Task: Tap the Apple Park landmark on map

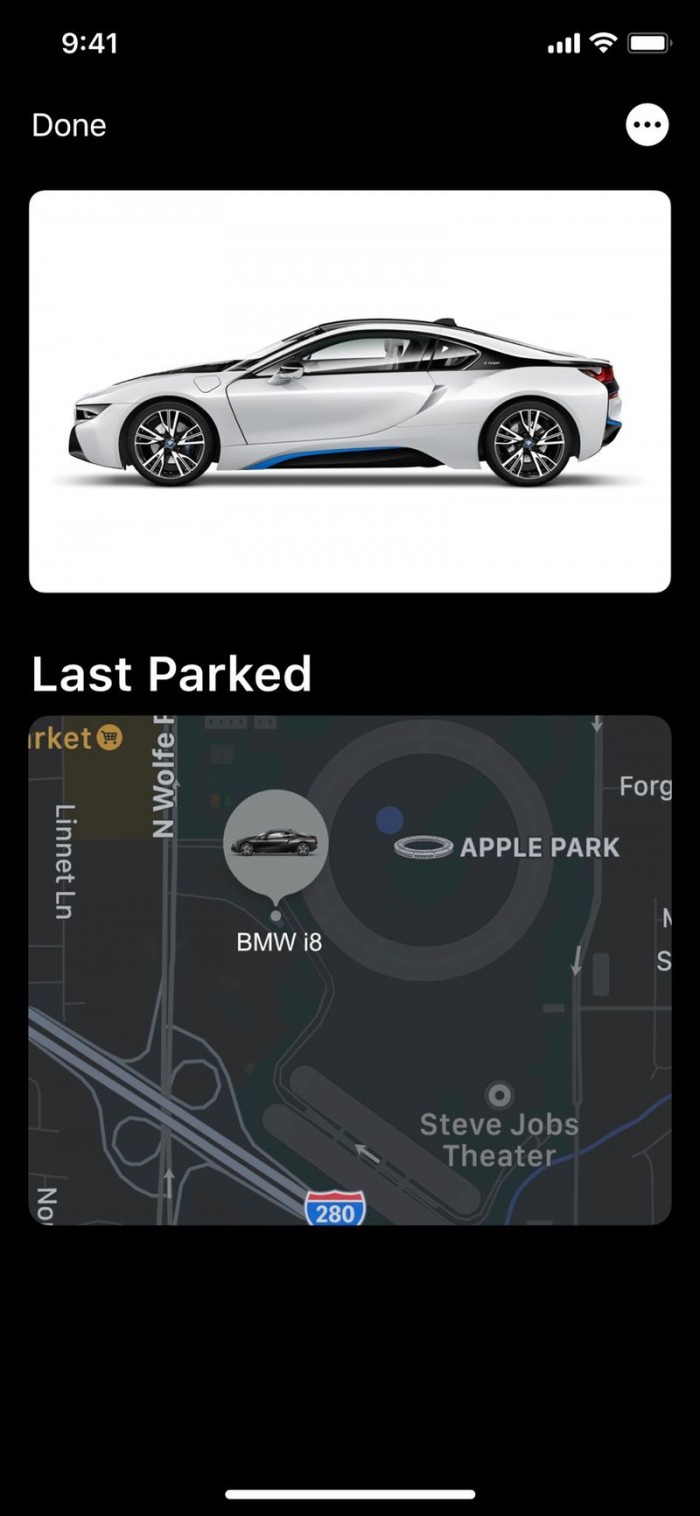Action: (x=507, y=848)
